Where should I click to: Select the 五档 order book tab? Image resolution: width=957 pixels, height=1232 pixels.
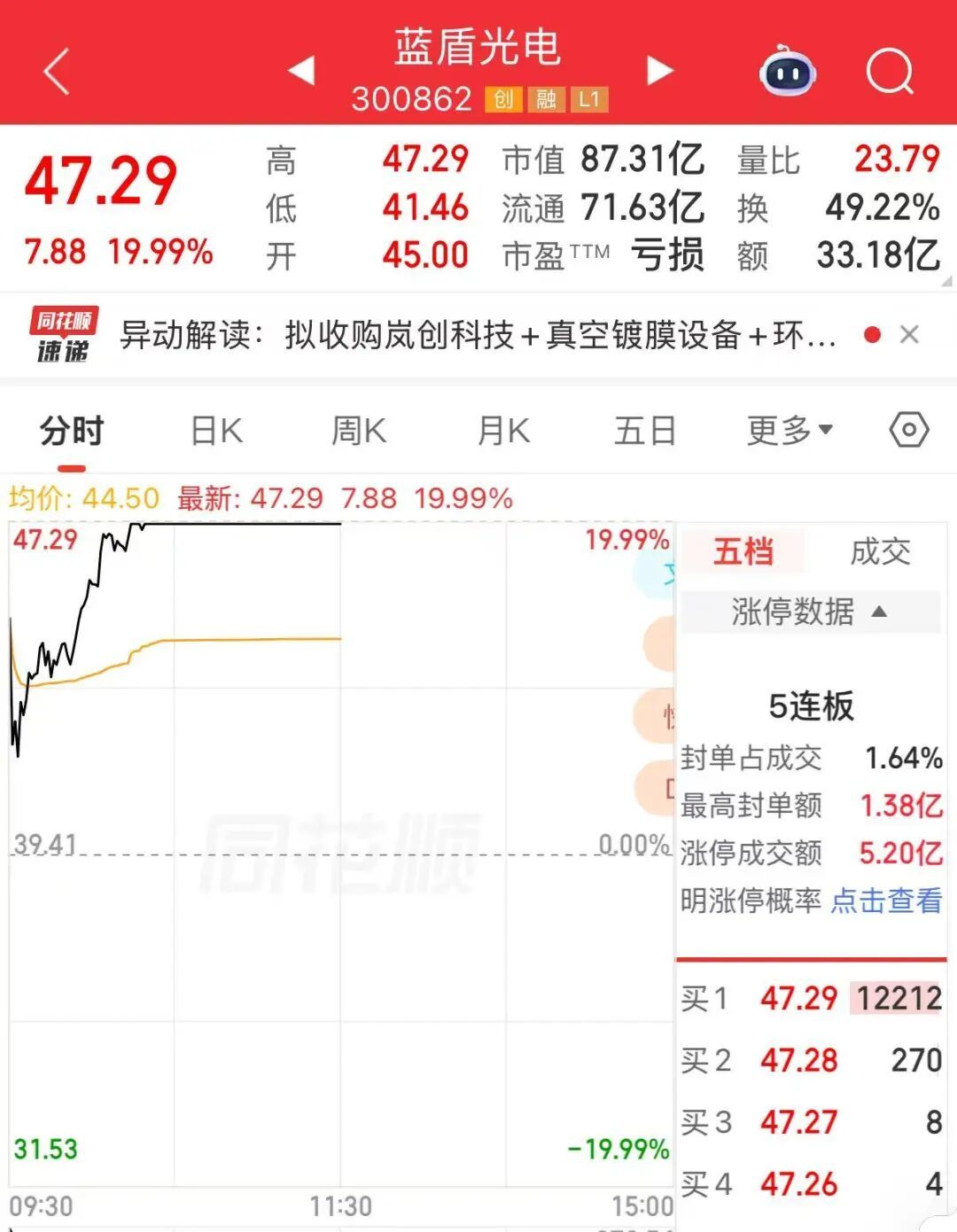(743, 551)
